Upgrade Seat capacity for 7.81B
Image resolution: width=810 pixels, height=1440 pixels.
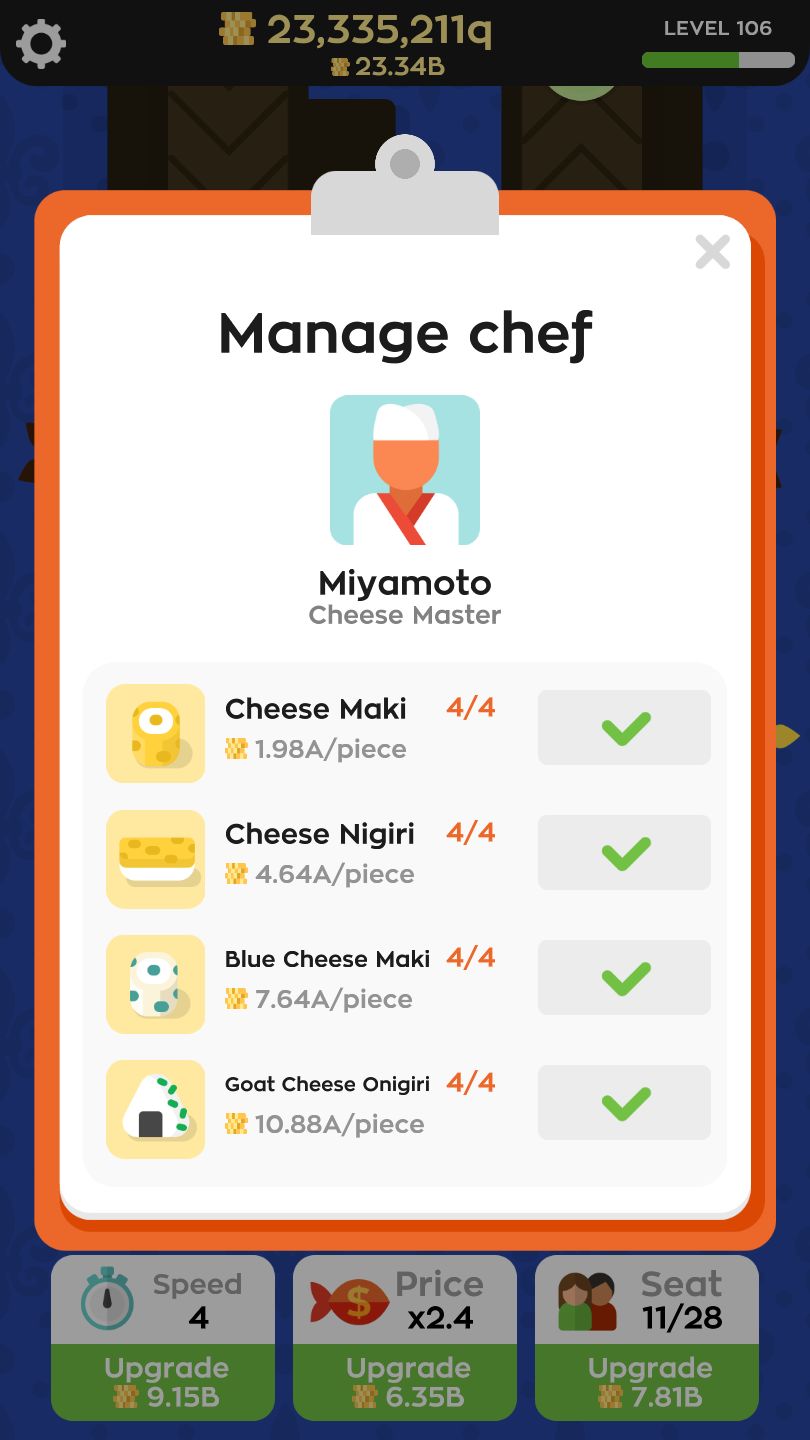[647, 1381]
